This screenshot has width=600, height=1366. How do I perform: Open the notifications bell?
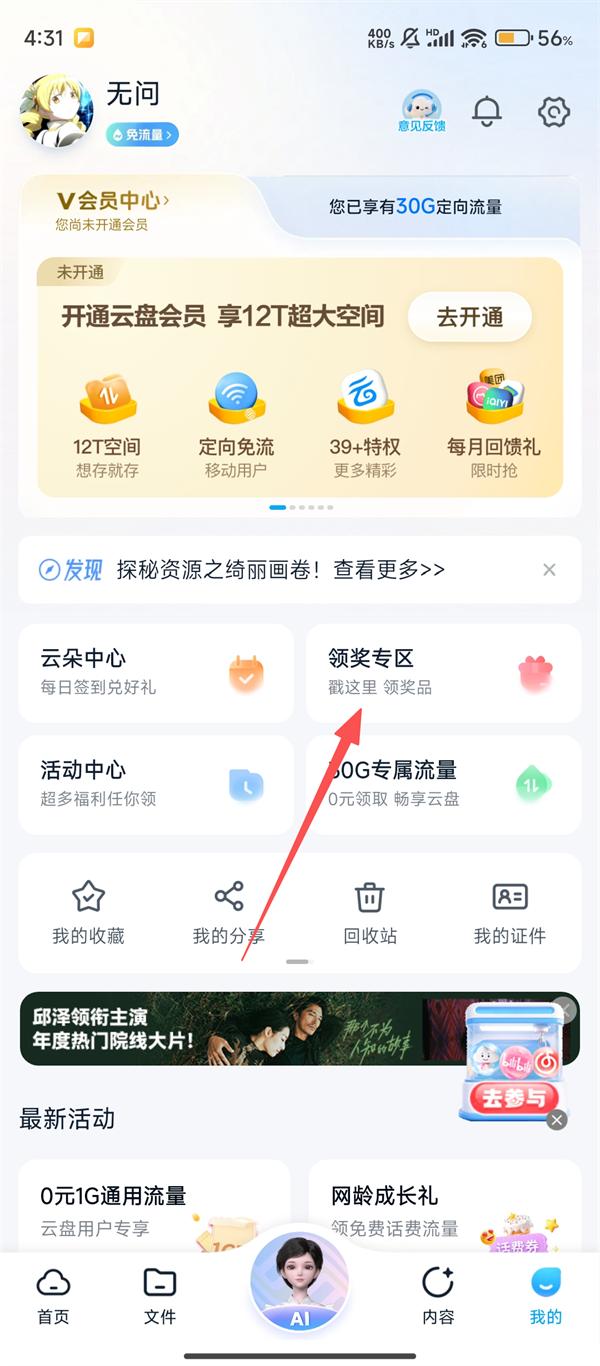pyautogui.click(x=487, y=112)
